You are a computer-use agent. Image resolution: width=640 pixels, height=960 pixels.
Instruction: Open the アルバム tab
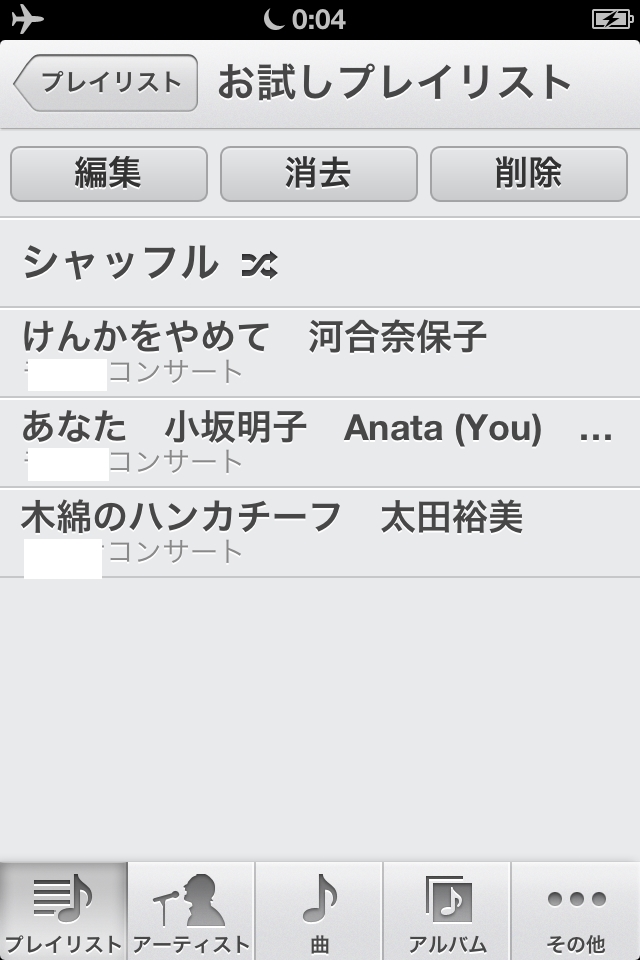point(447,912)
